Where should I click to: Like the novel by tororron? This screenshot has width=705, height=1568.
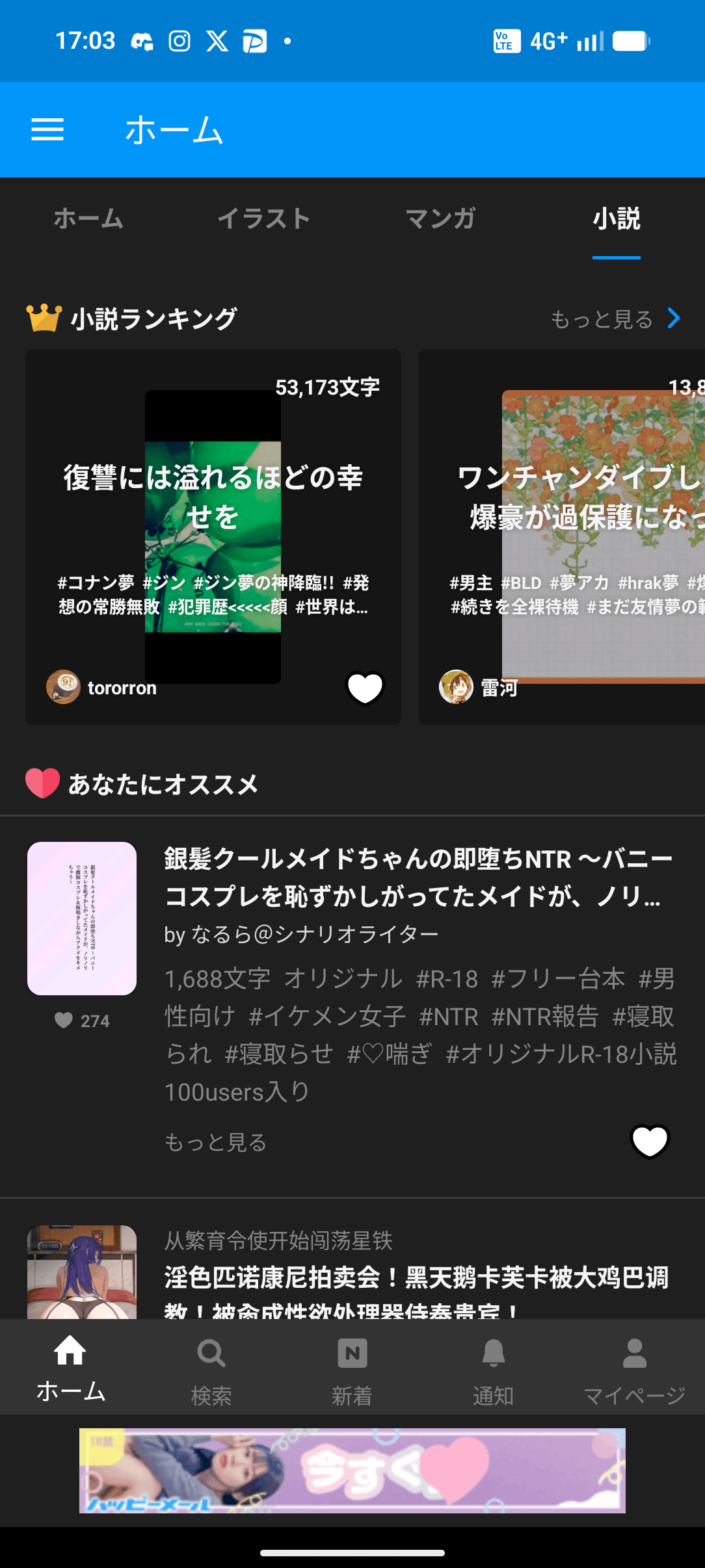[365, 688]
